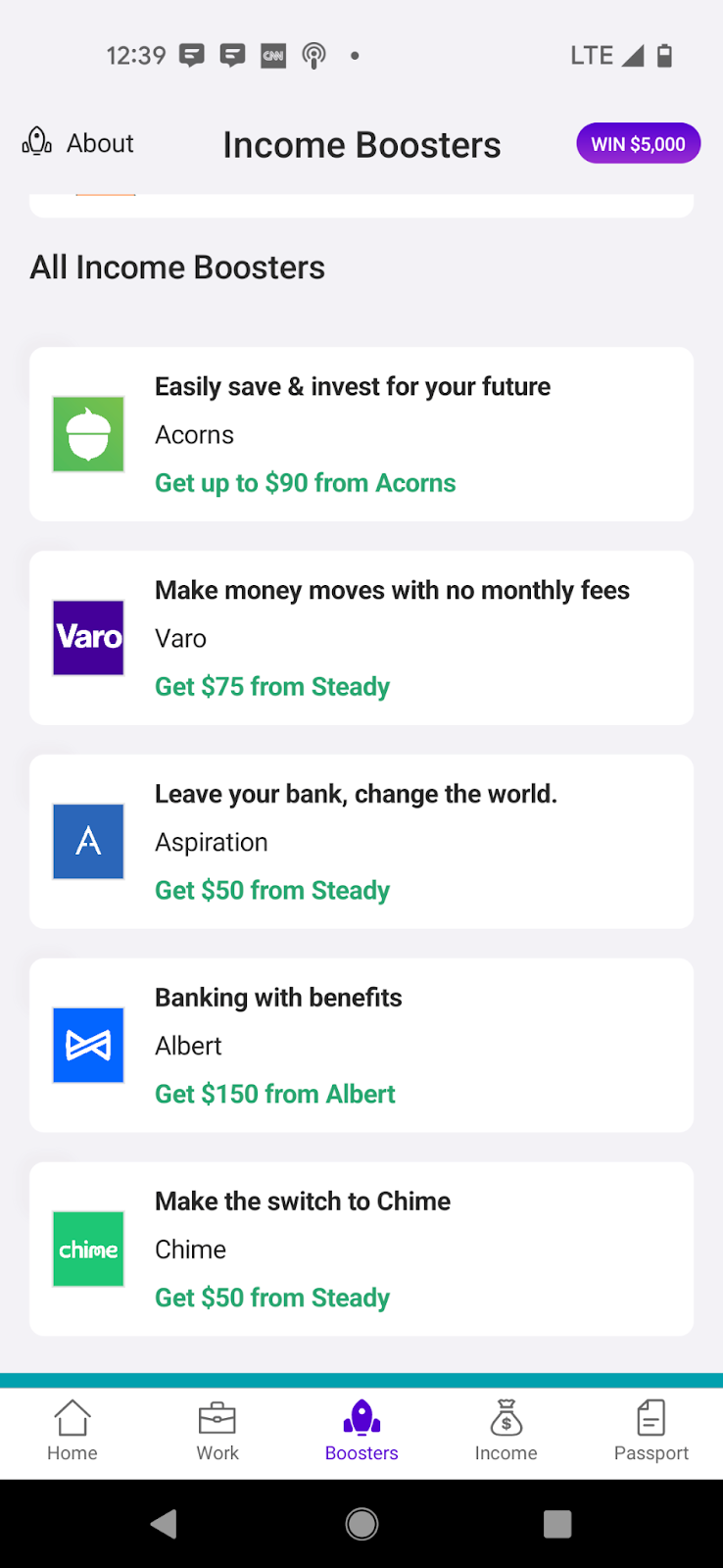Open the Chime booster card
The width and height of the screenshot is (723, 1568).
(x=361, y=1249)
